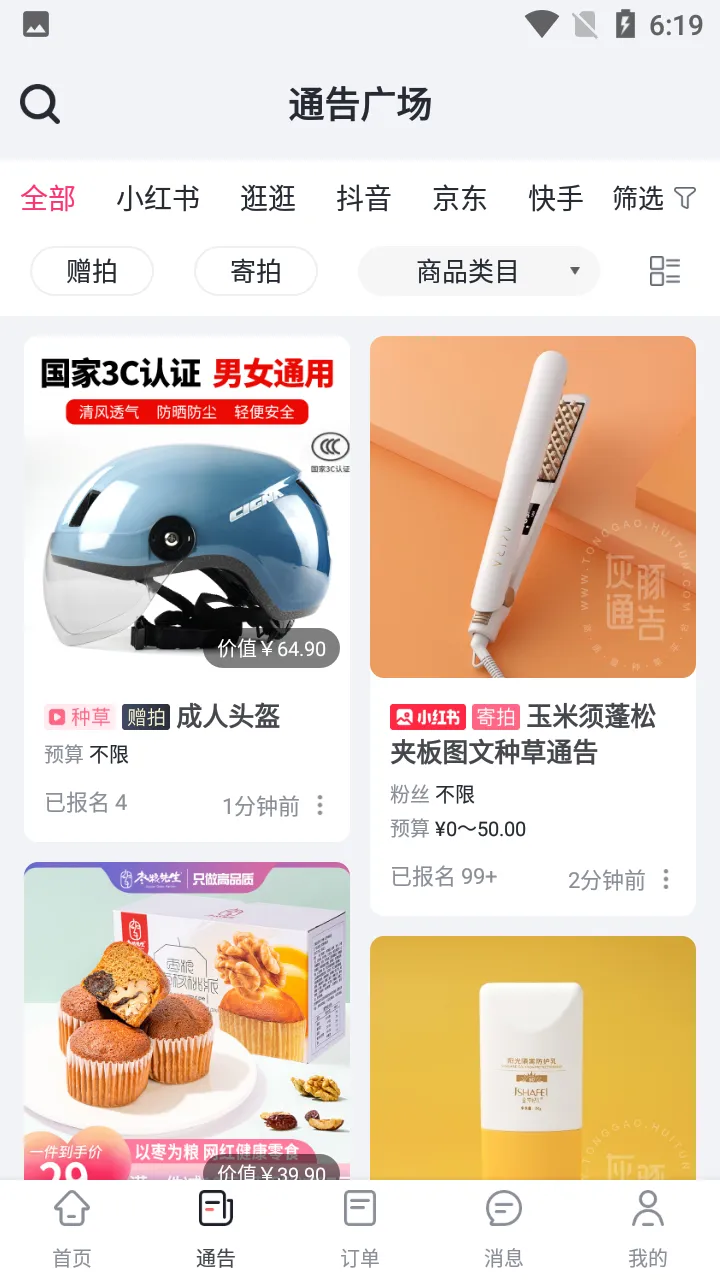Open more options for 成人头盔
Screen dimensions: 720x1280
[x=320, y=805]
